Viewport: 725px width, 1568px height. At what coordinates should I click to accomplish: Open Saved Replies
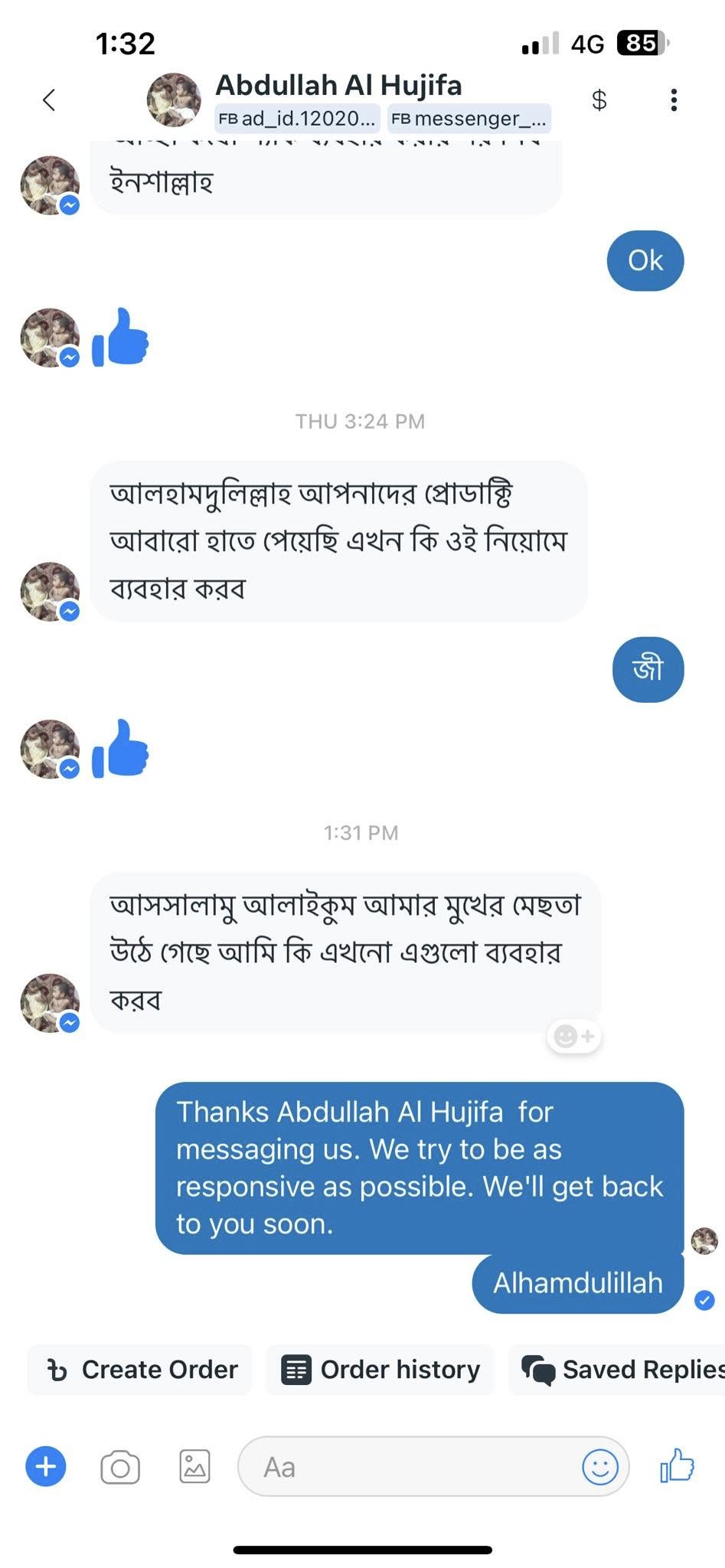tap(622, 1370)
